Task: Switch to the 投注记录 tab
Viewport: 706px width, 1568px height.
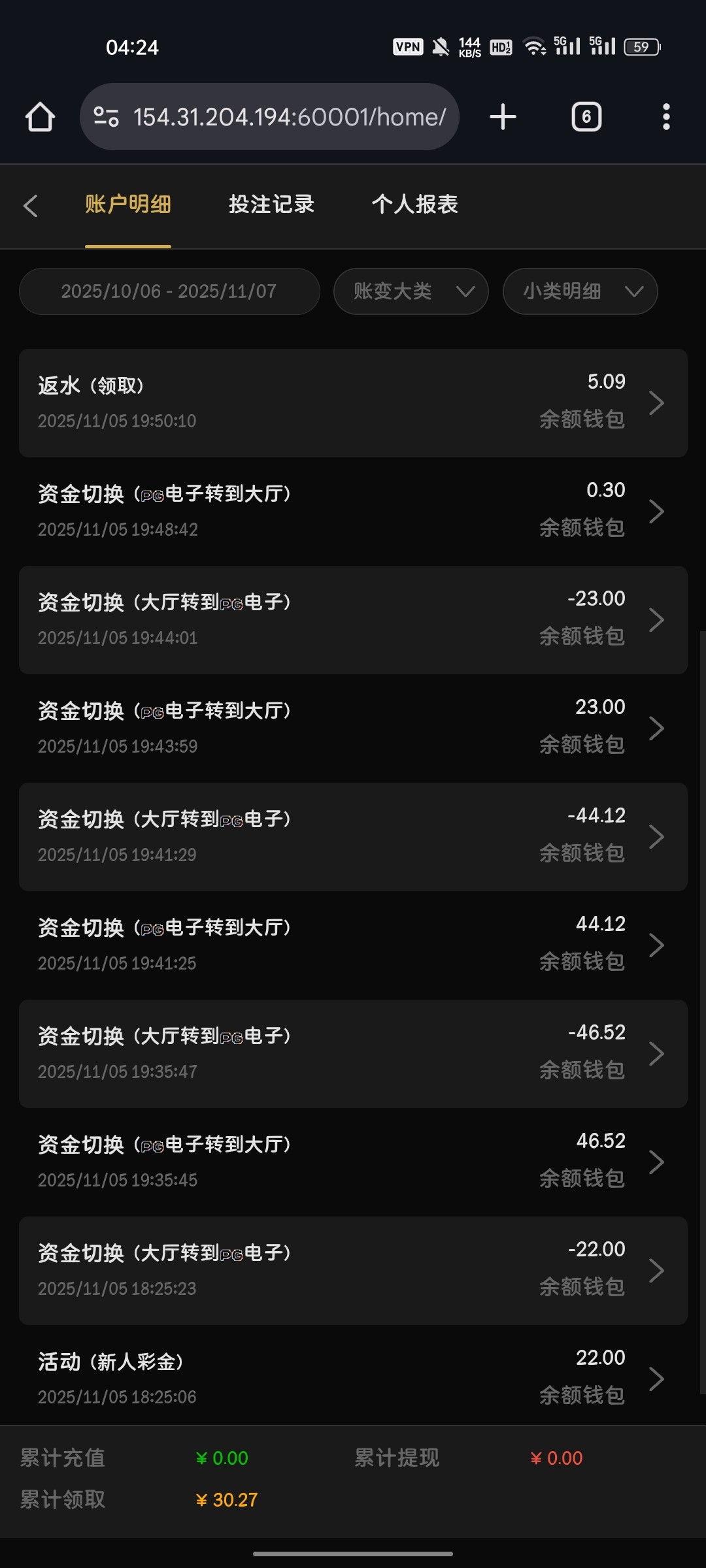Action: point(271,204)
